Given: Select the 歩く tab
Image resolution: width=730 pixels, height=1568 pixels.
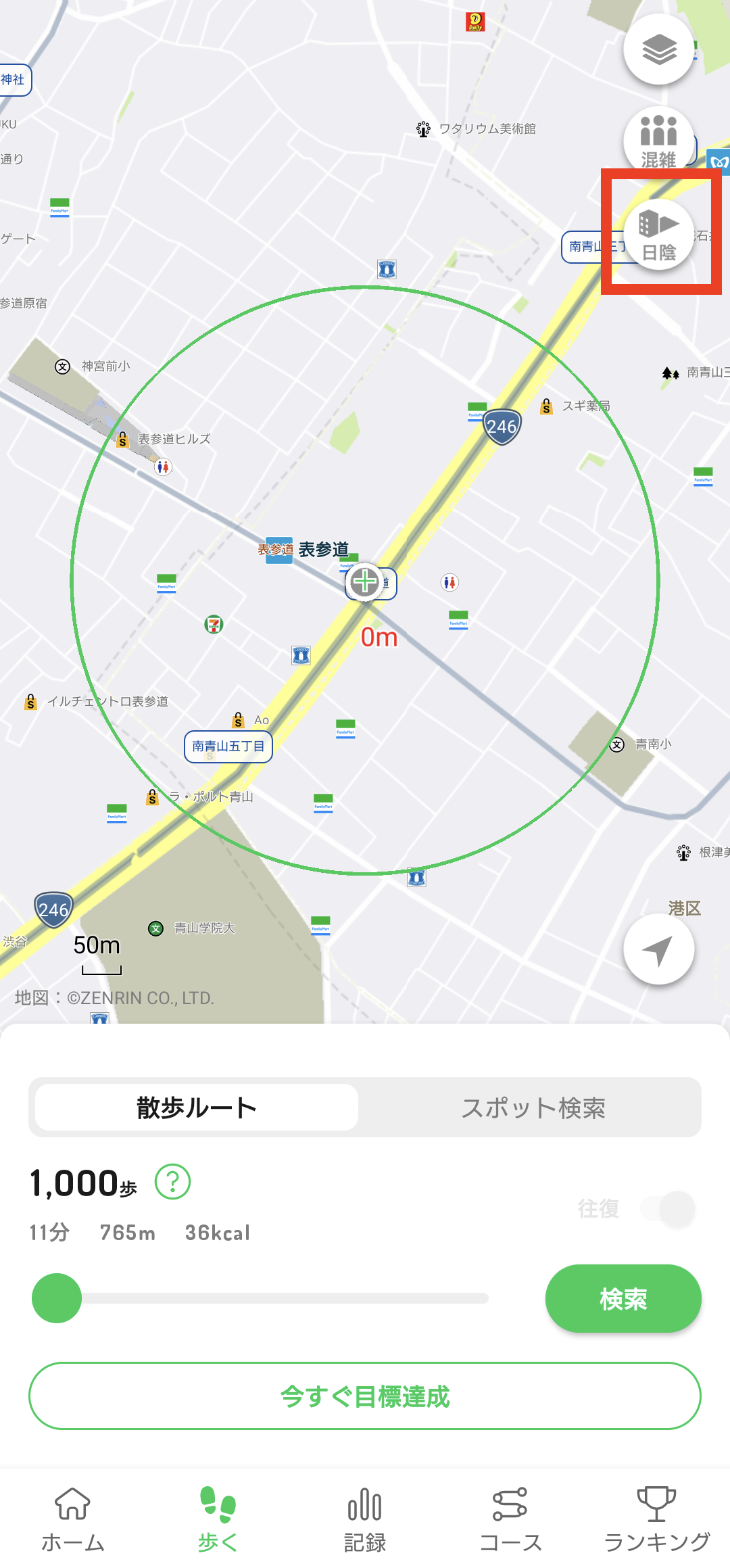Looking at the screenshot, I should point(218,1519).
